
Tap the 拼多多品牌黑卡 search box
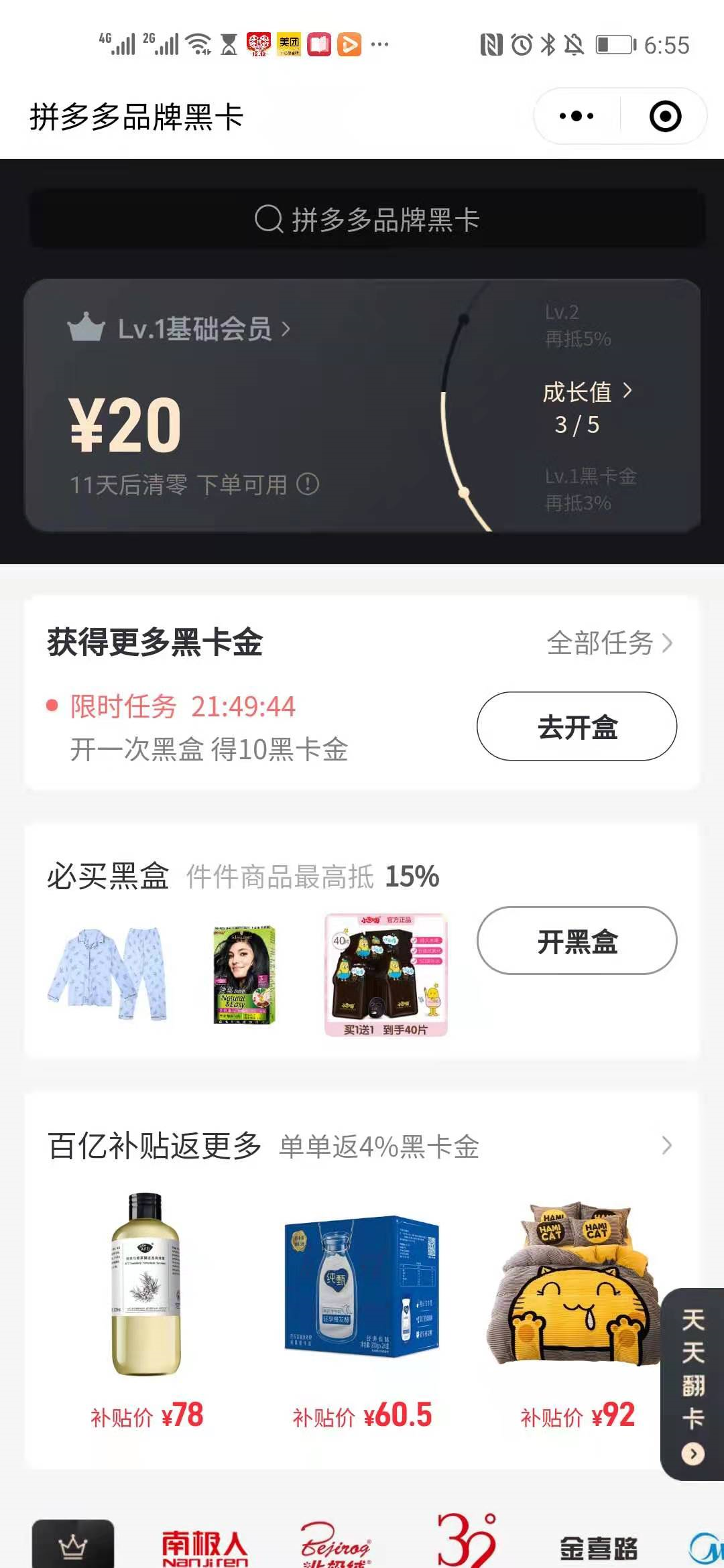coord(367,220)
